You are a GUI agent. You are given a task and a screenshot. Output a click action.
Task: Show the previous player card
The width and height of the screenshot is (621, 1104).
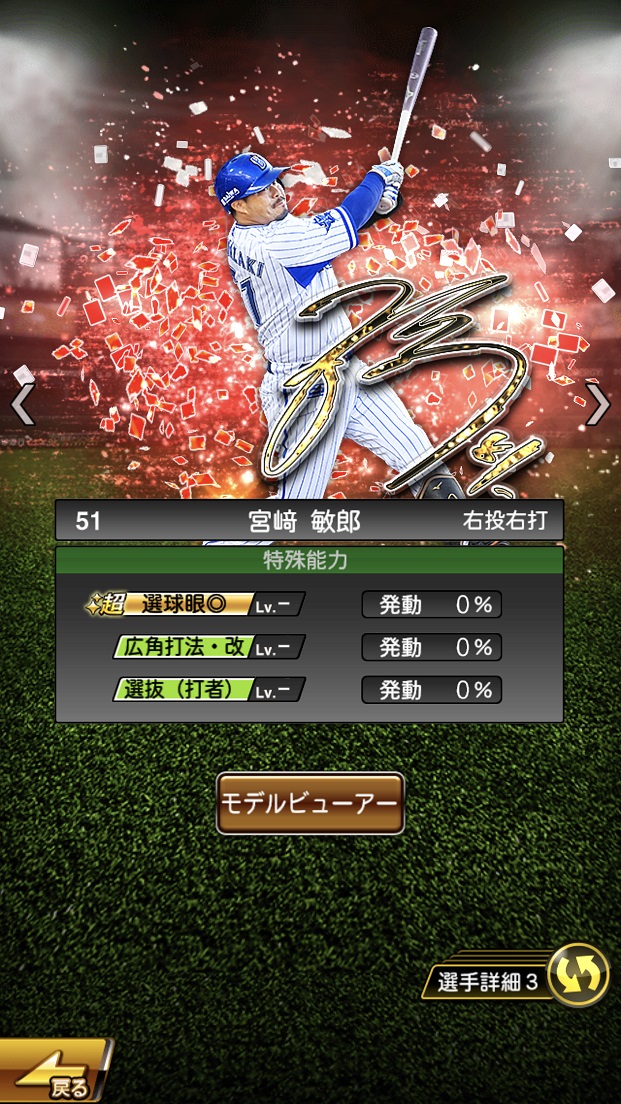pyautogui.click(x=22, y=403)
